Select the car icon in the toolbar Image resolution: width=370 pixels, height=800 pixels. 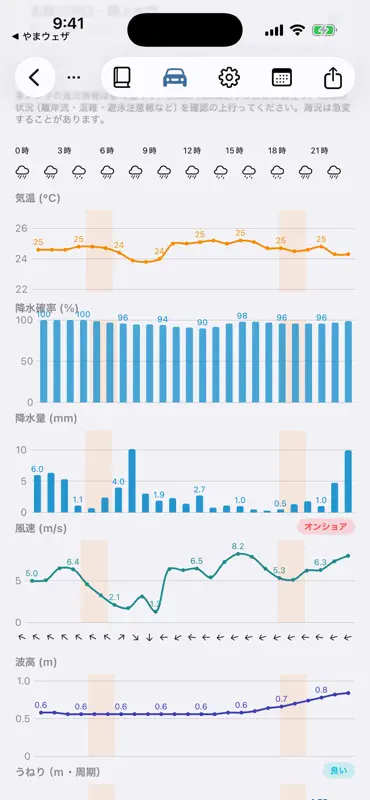tap(175, 78)
